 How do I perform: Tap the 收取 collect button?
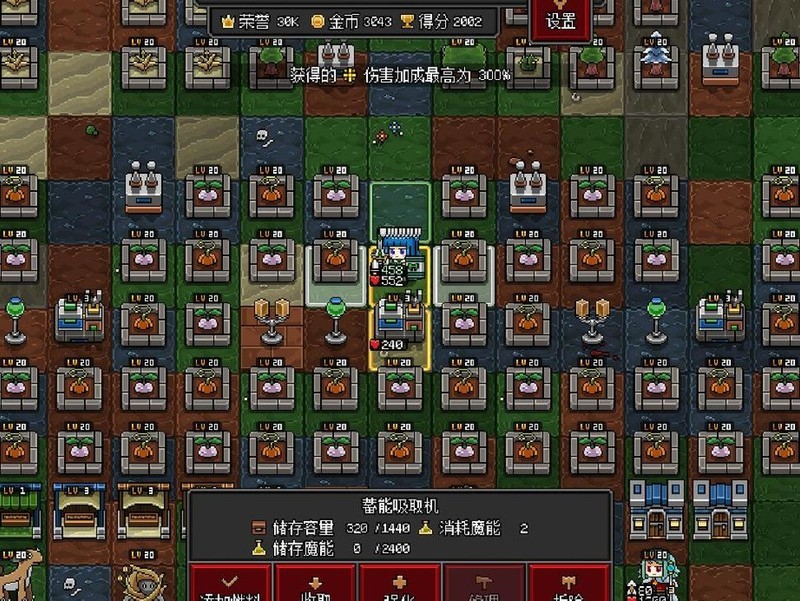click(x=315, y=585)
